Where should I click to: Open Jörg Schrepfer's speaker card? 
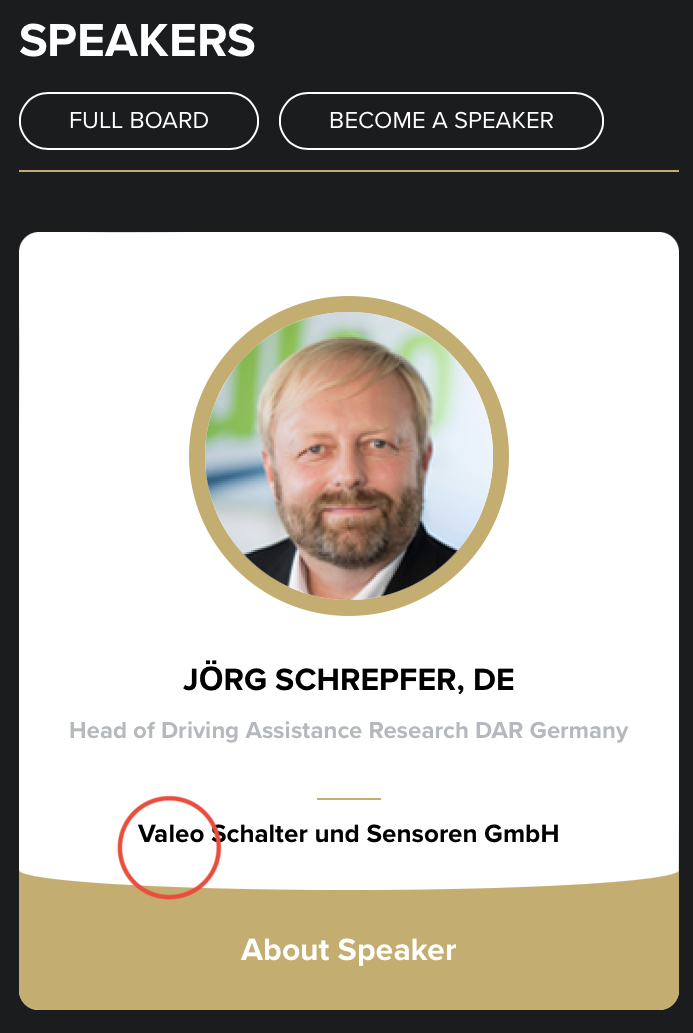click(x=348, y=681)
